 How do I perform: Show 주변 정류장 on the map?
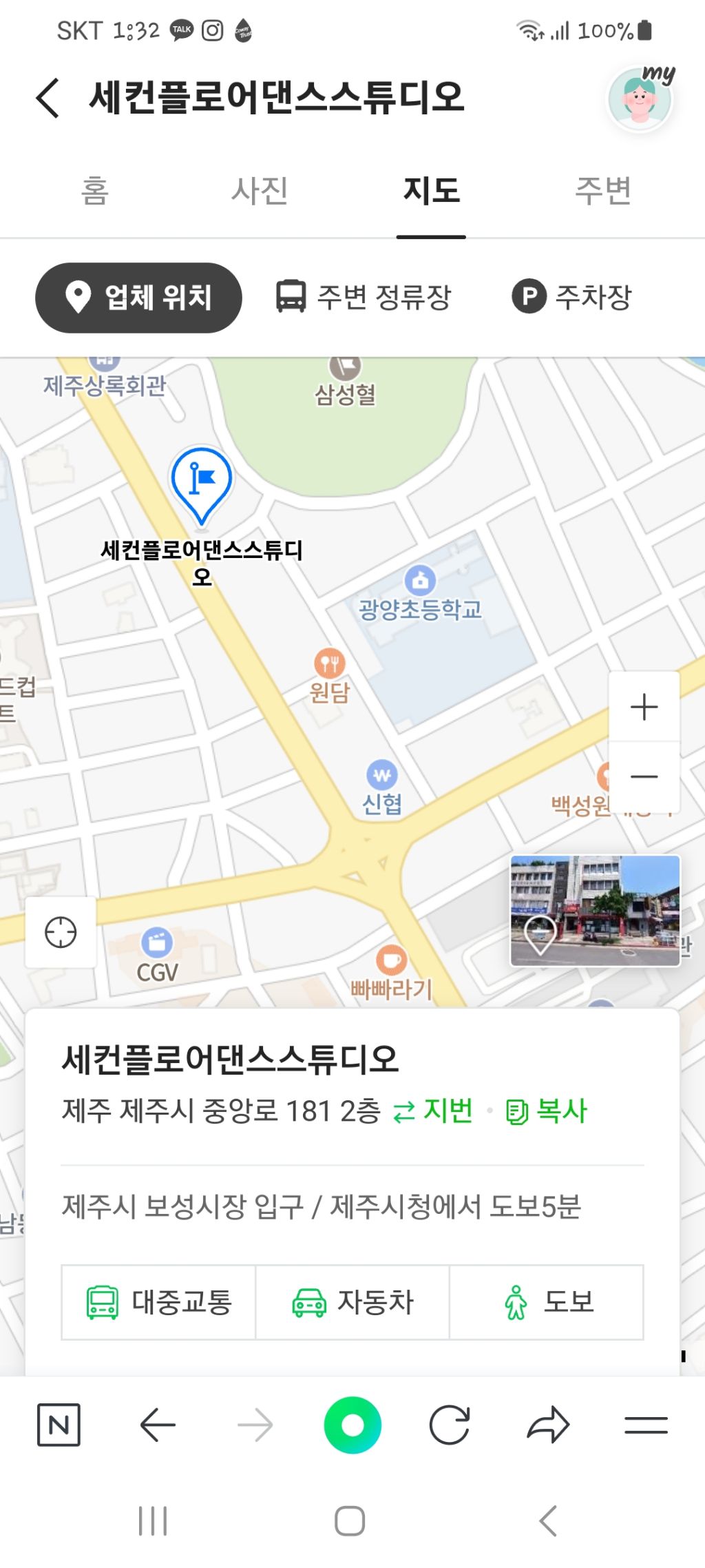click(363, 298)
